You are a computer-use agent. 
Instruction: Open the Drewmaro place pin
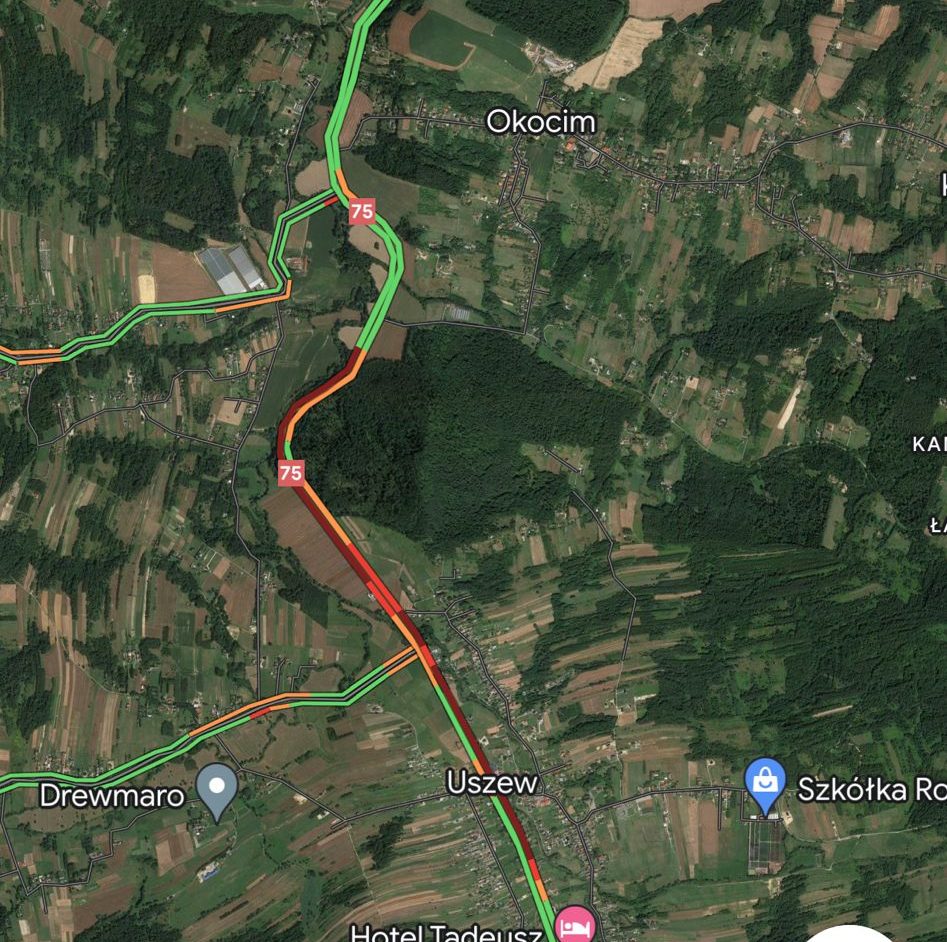pos(216,789)
